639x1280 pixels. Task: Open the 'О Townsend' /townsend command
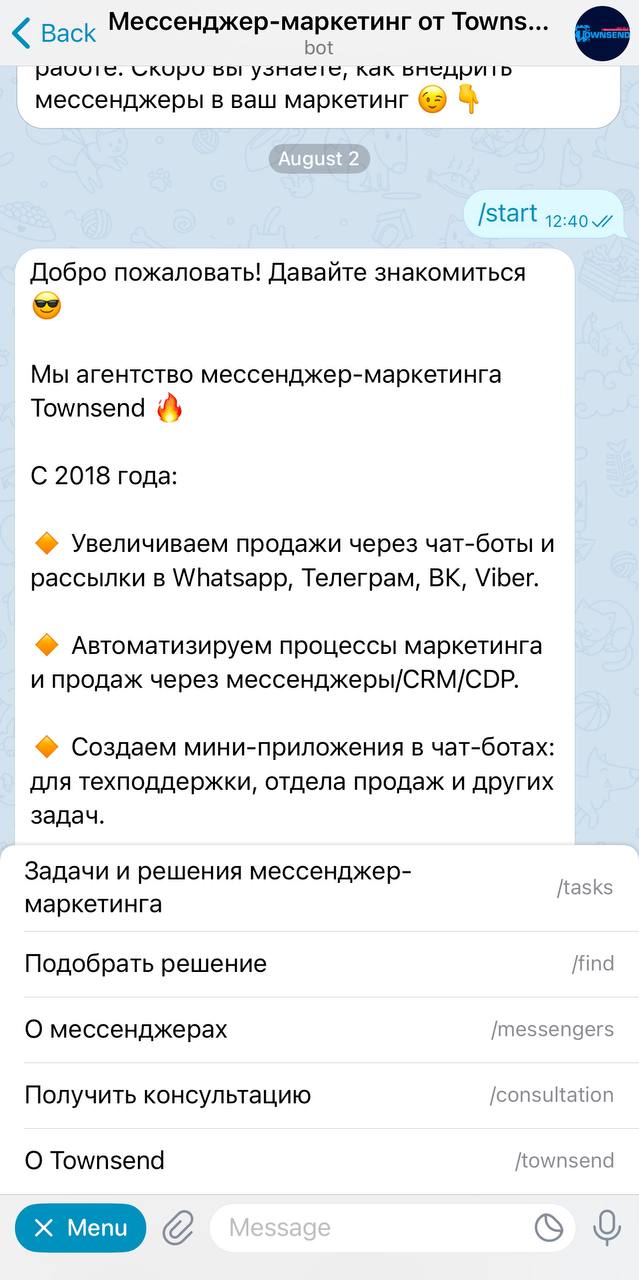pos(319,1161)
